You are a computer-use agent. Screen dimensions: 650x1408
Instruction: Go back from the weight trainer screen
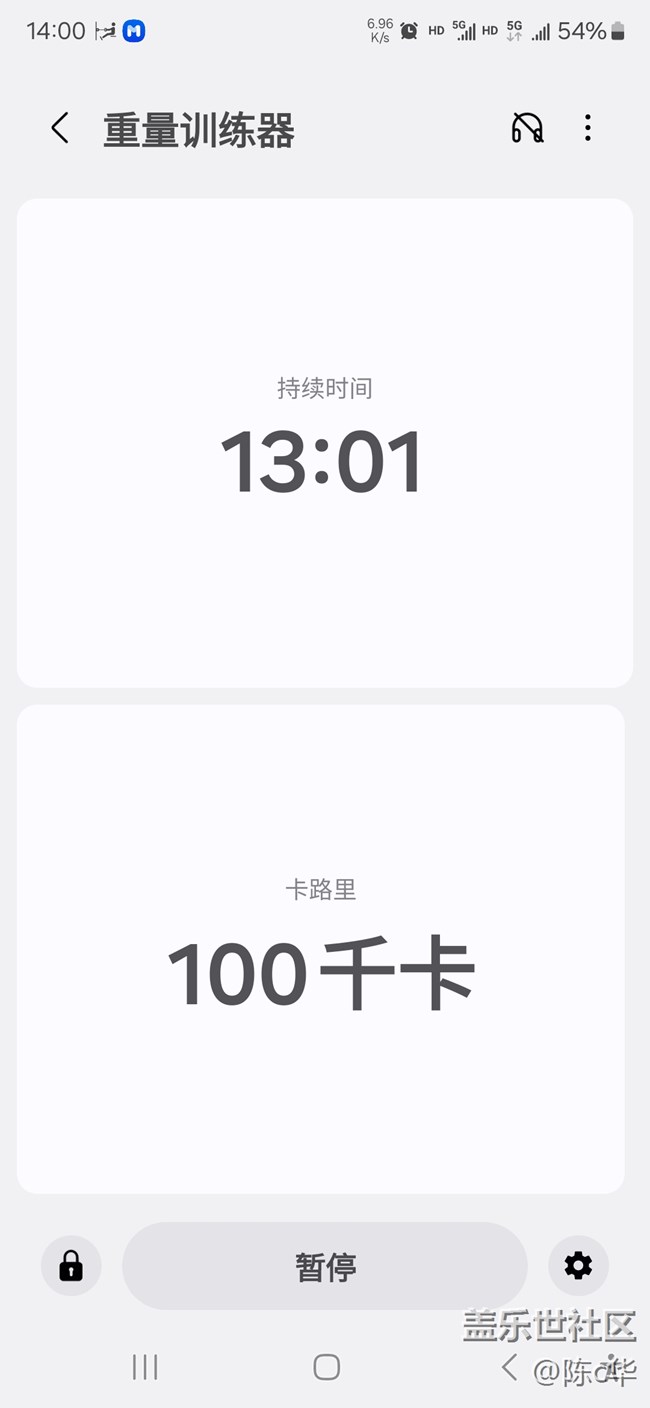pos(60,128)
